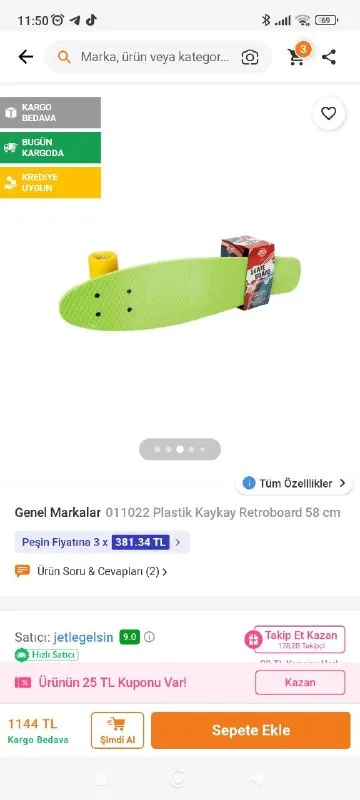Share this product

(329, 57)
